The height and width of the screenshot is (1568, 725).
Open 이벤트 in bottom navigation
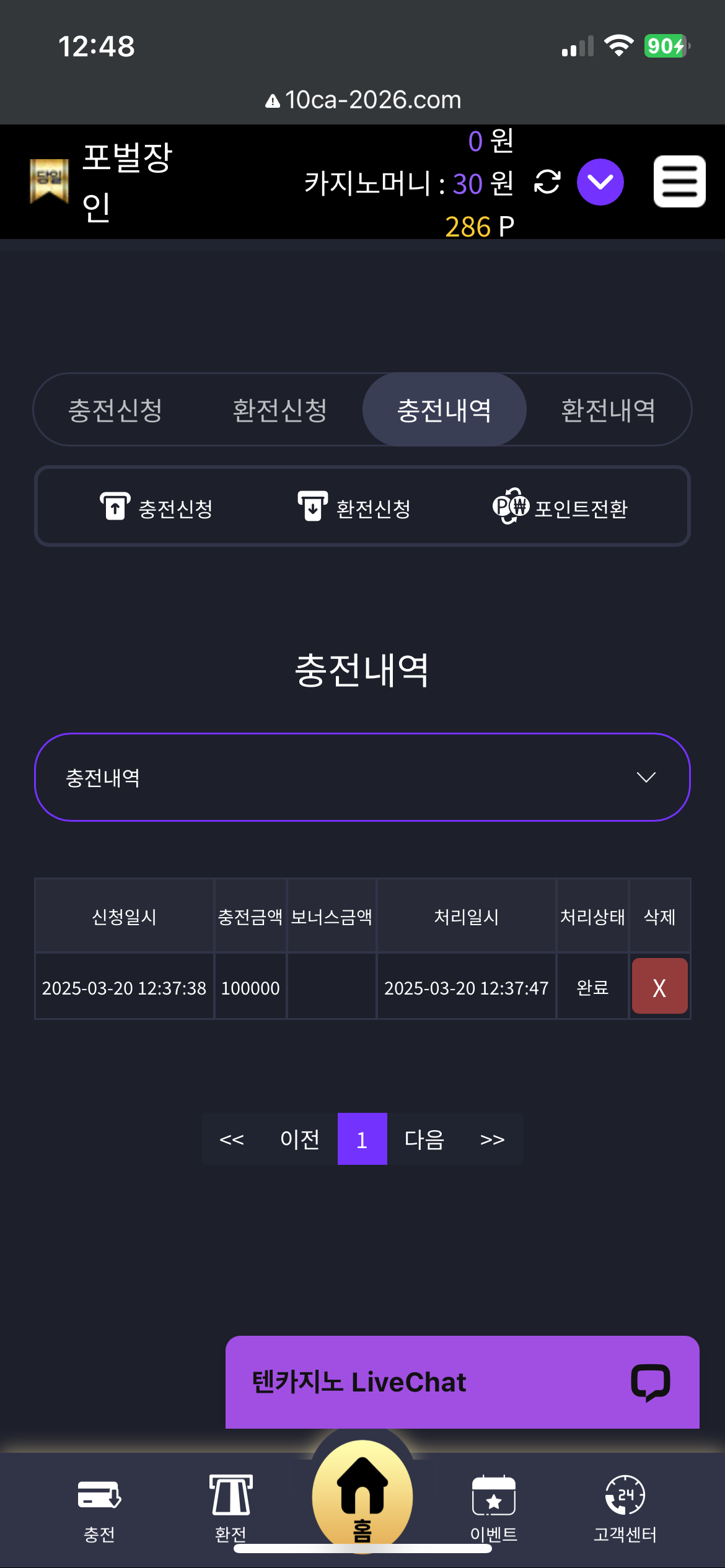click(493, 1509)
